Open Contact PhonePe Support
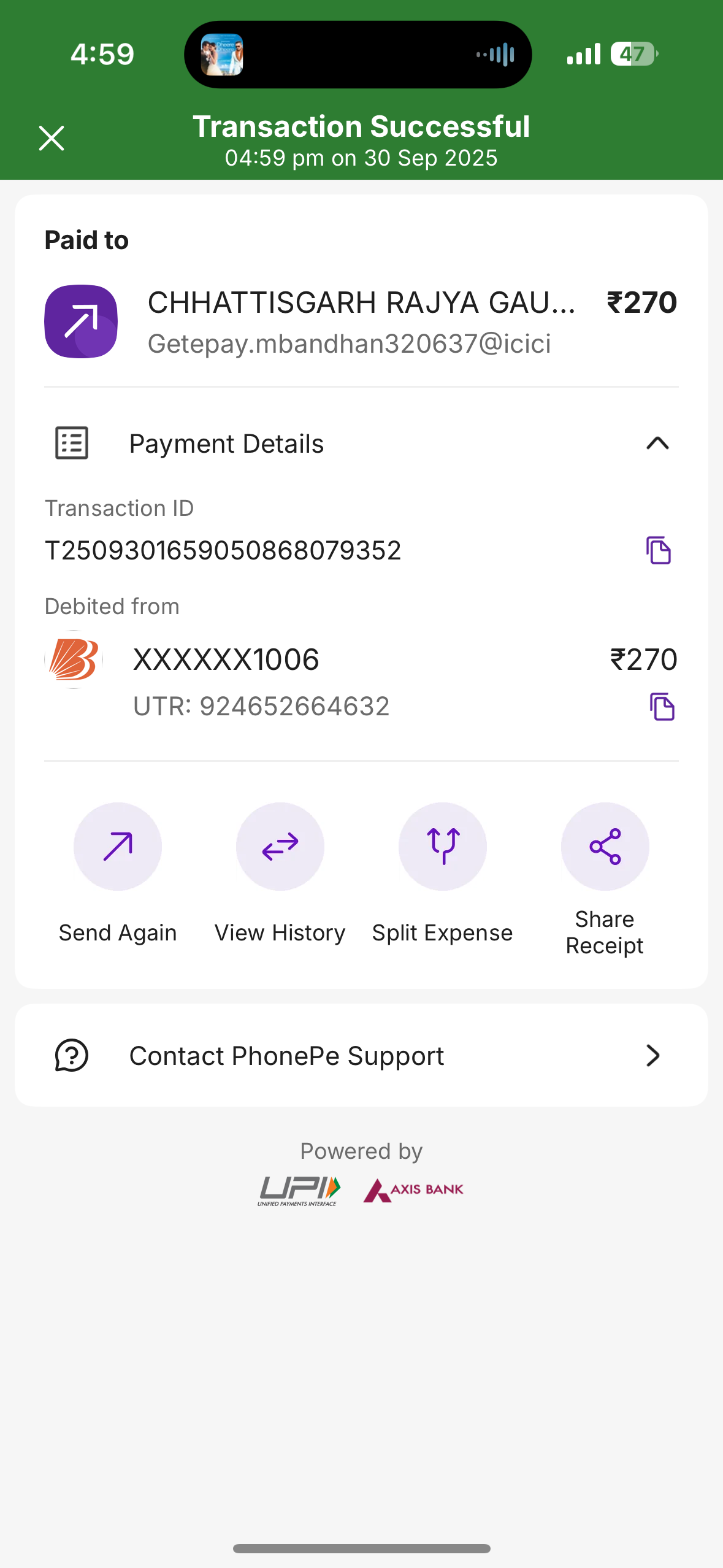The height and width of the screenshot is (1568, 723). point(361,1056)
